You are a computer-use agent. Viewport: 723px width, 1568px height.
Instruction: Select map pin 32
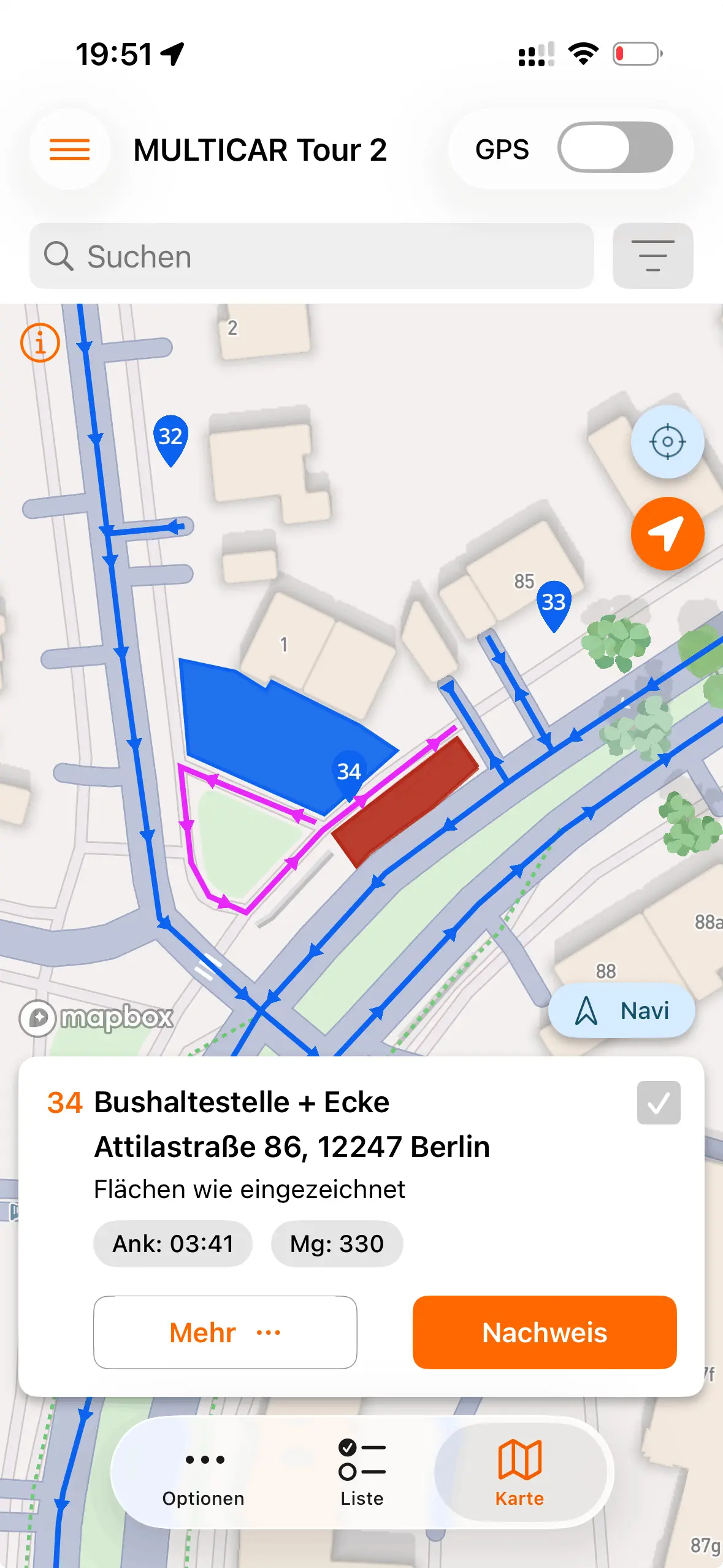170,440
